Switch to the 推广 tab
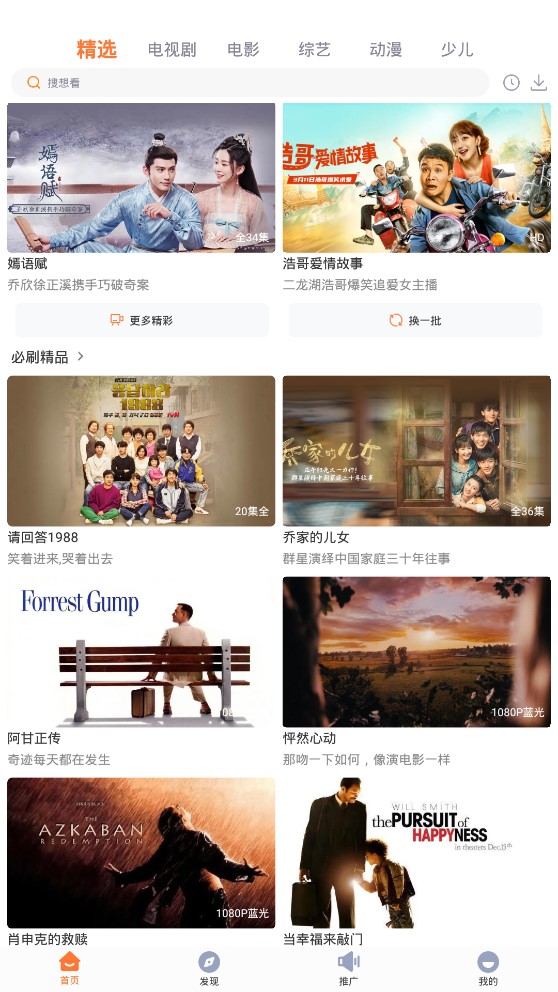558x992 pixels. (x=349, y=969)
